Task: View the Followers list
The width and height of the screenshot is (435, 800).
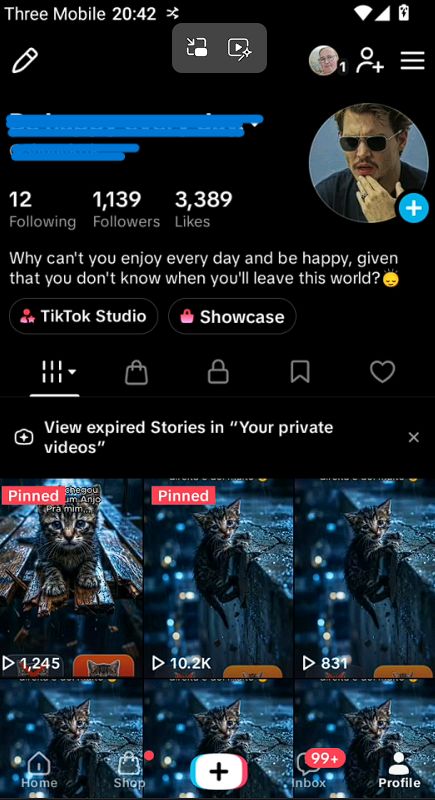Action: point(126,209)
